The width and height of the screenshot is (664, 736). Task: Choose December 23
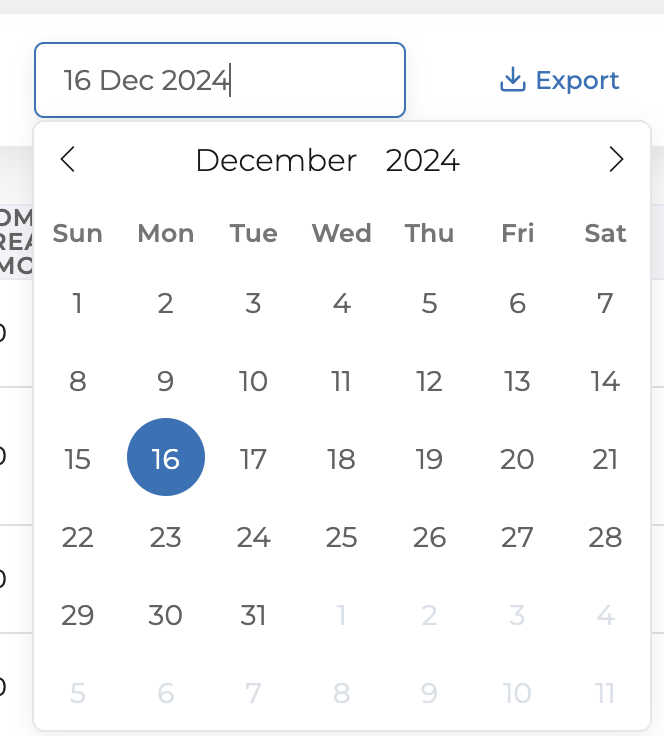(166, 537)
